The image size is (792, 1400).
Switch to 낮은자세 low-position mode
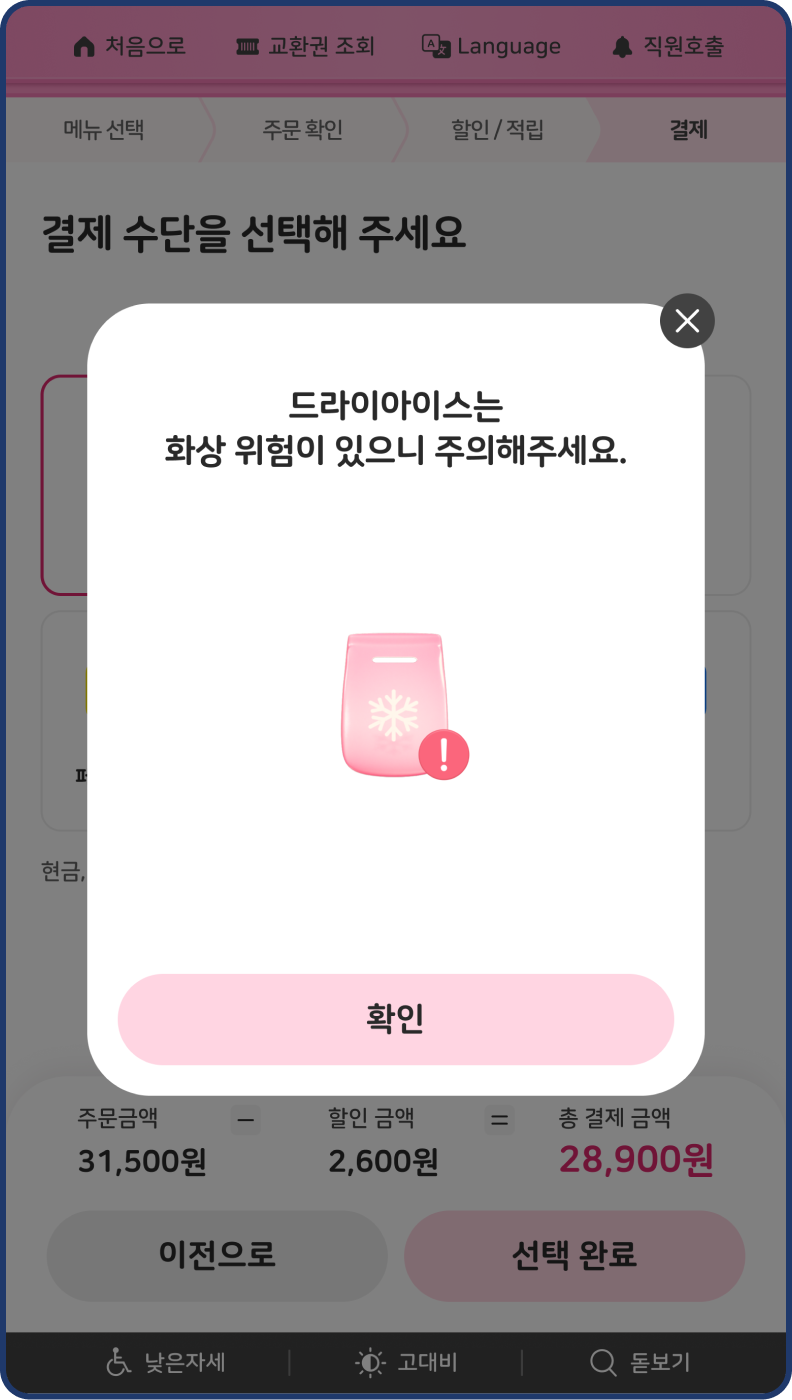(x=166, y=1362)
